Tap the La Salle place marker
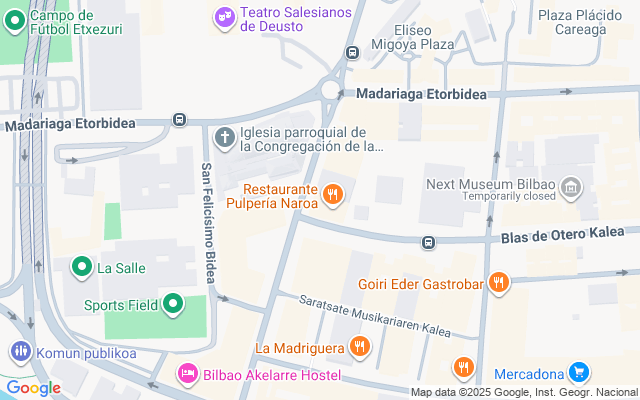This screenshot has height=400, width=640. pyautogui.click(x=82, y=267)
